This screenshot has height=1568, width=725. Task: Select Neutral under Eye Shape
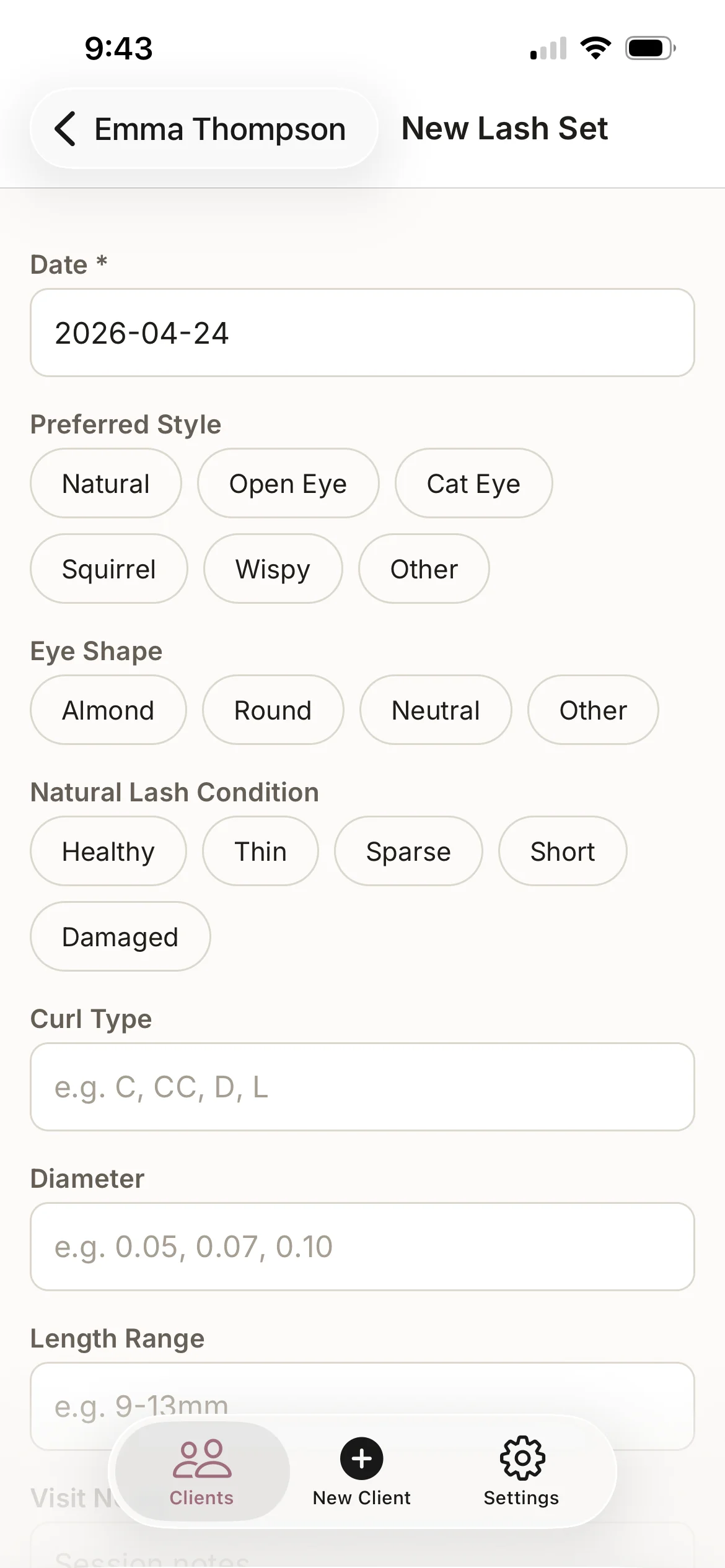click(x=435, y=710)
